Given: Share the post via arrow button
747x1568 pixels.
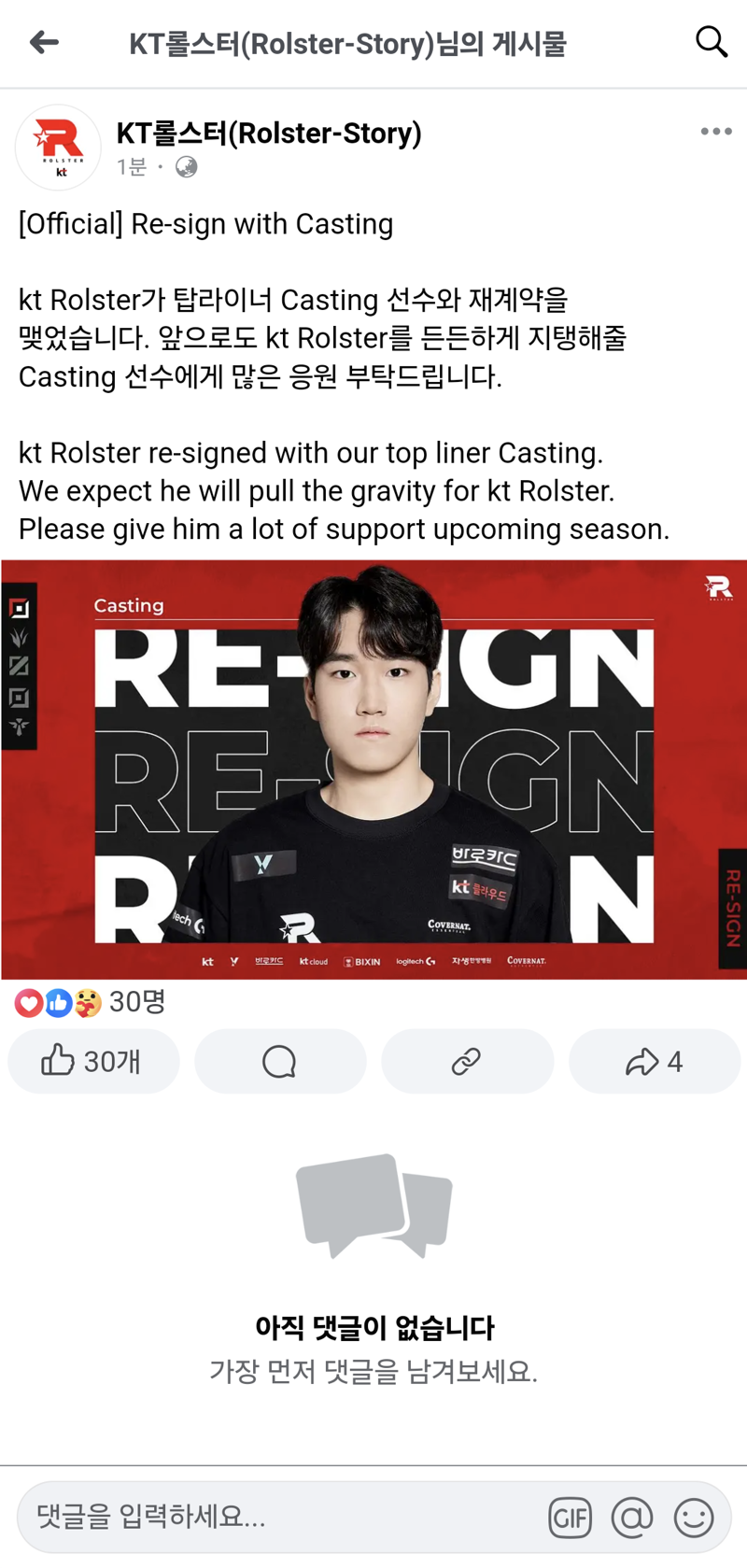Looking at the screenshot, I should click(x=654, y=1061).
